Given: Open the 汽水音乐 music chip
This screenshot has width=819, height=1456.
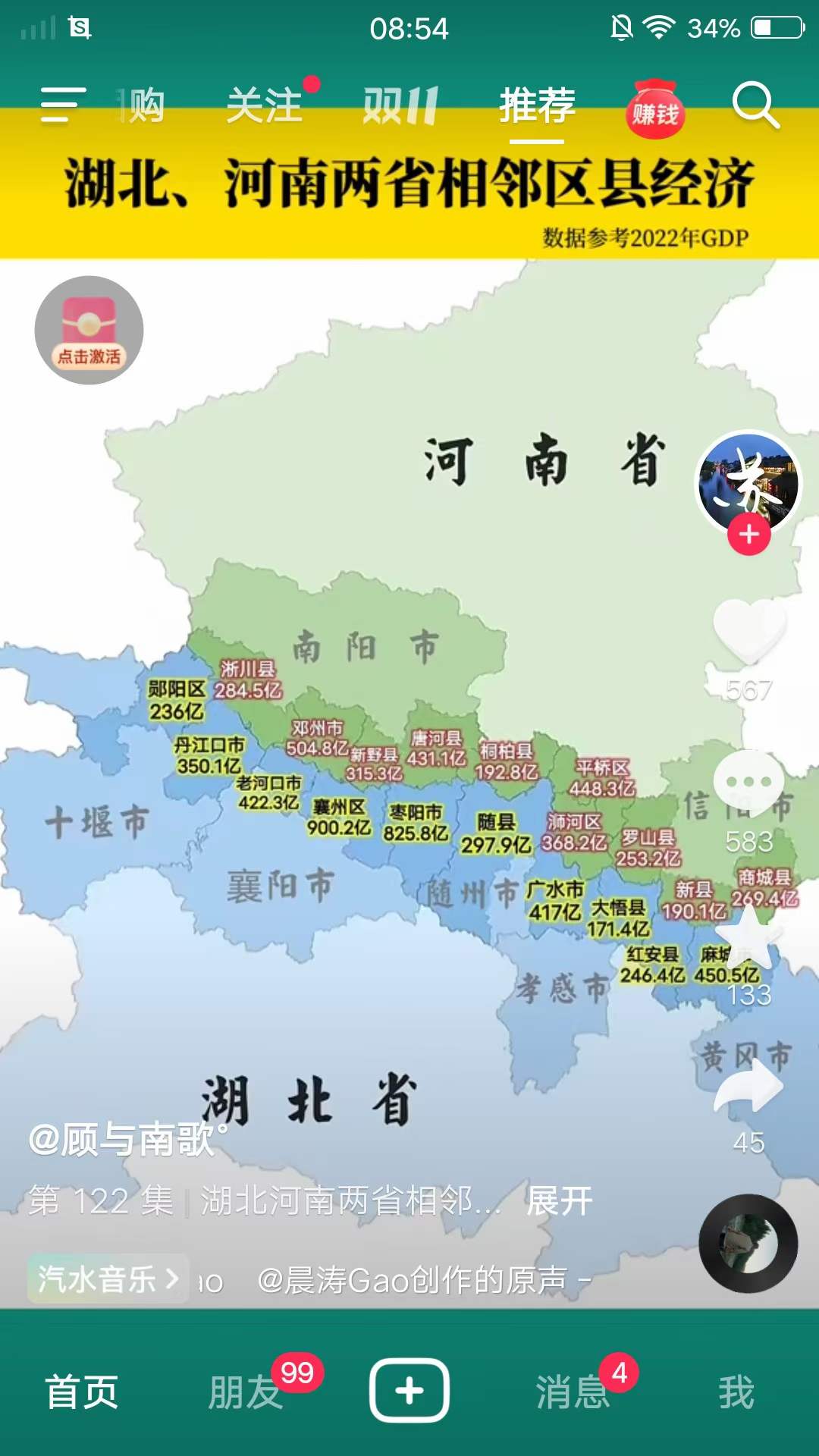Looking at the screenshot, I should click(108, 1279).
